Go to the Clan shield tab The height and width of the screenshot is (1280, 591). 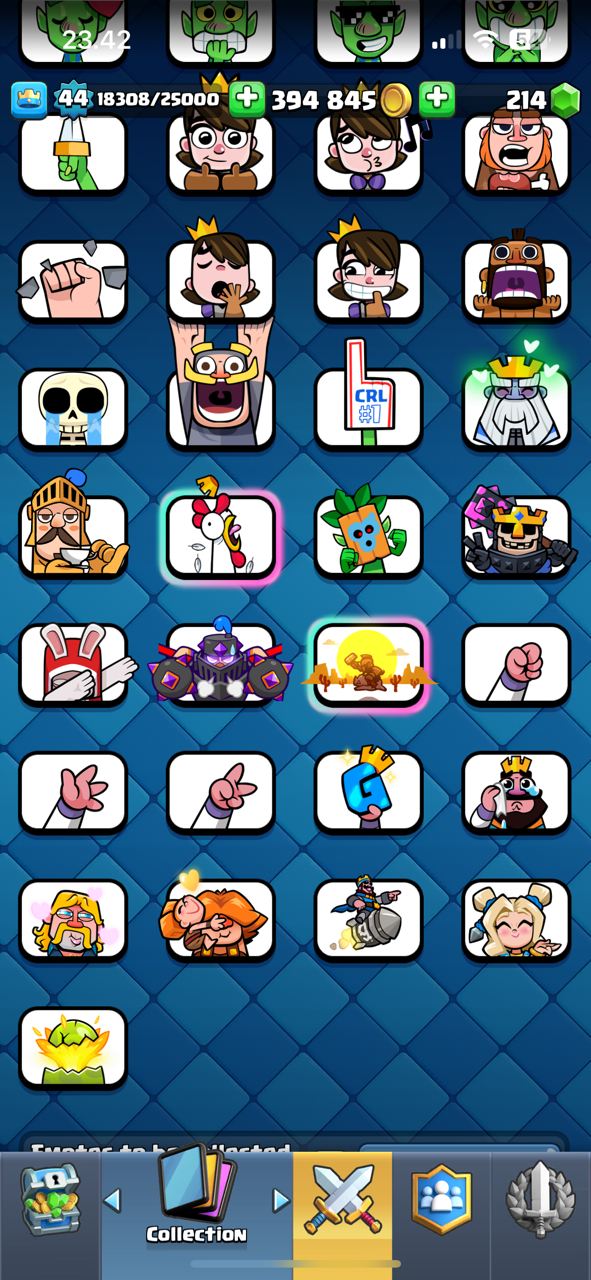pyautogui.click(x=441, y=1201)
